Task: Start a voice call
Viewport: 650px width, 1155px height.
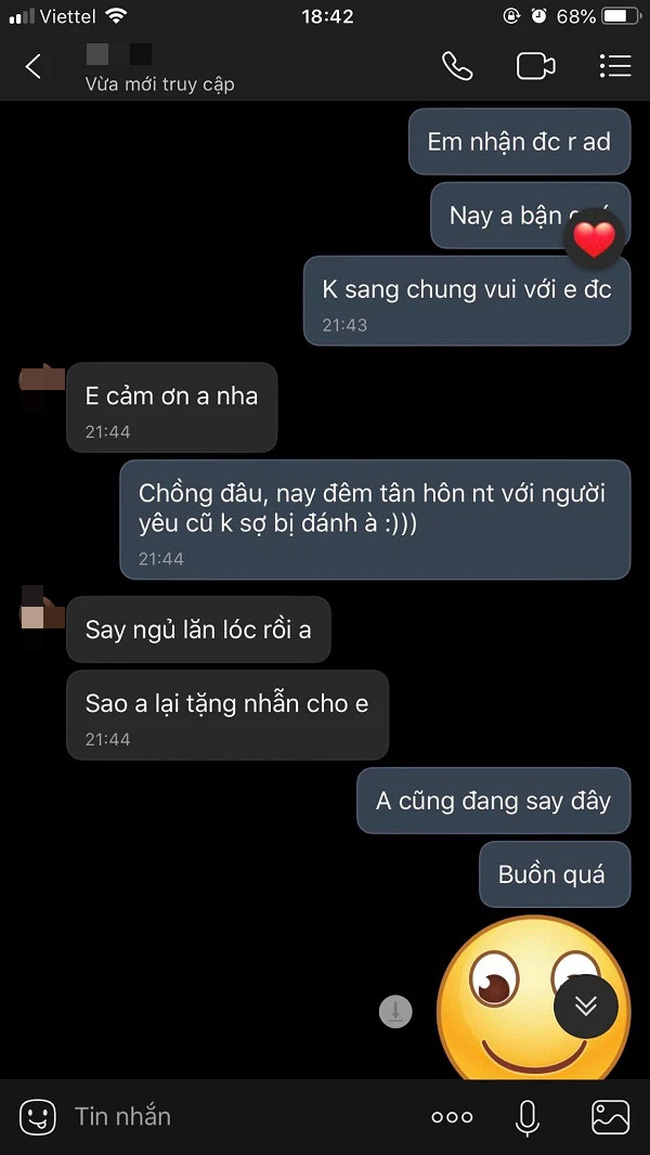Action: click(x=457, y=66)
